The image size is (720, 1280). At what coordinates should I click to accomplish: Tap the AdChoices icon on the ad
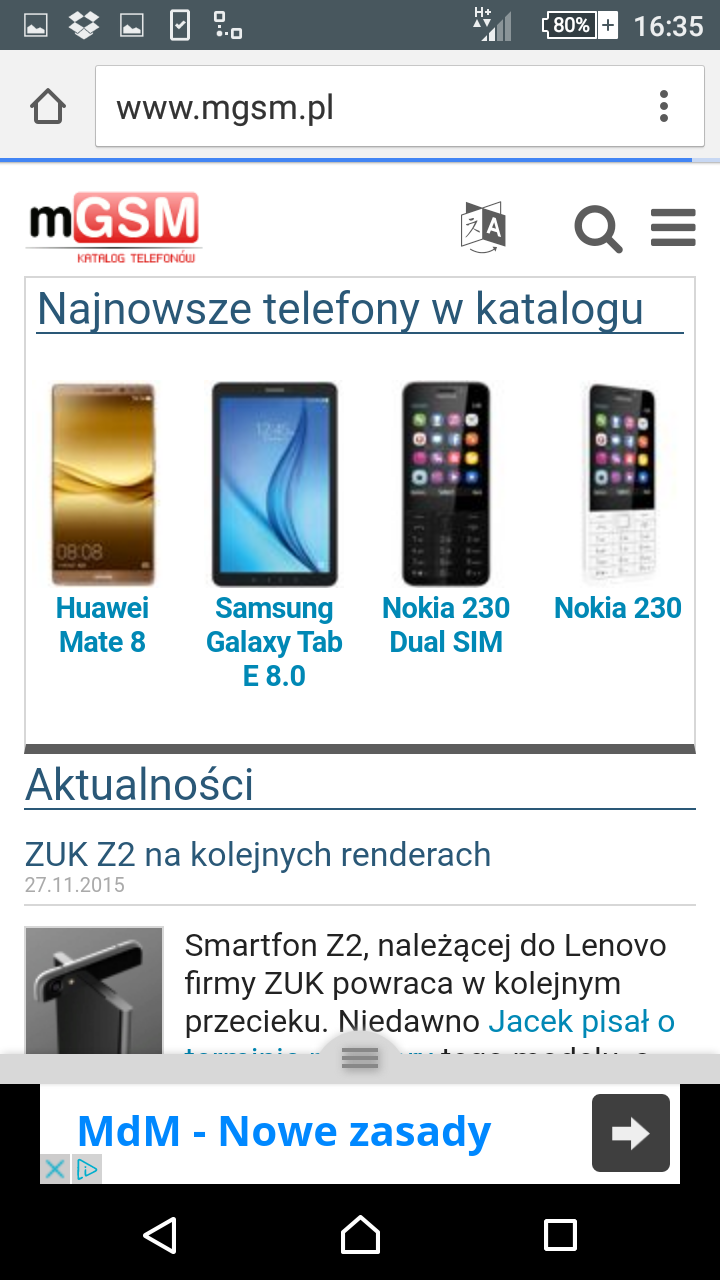88,1168
